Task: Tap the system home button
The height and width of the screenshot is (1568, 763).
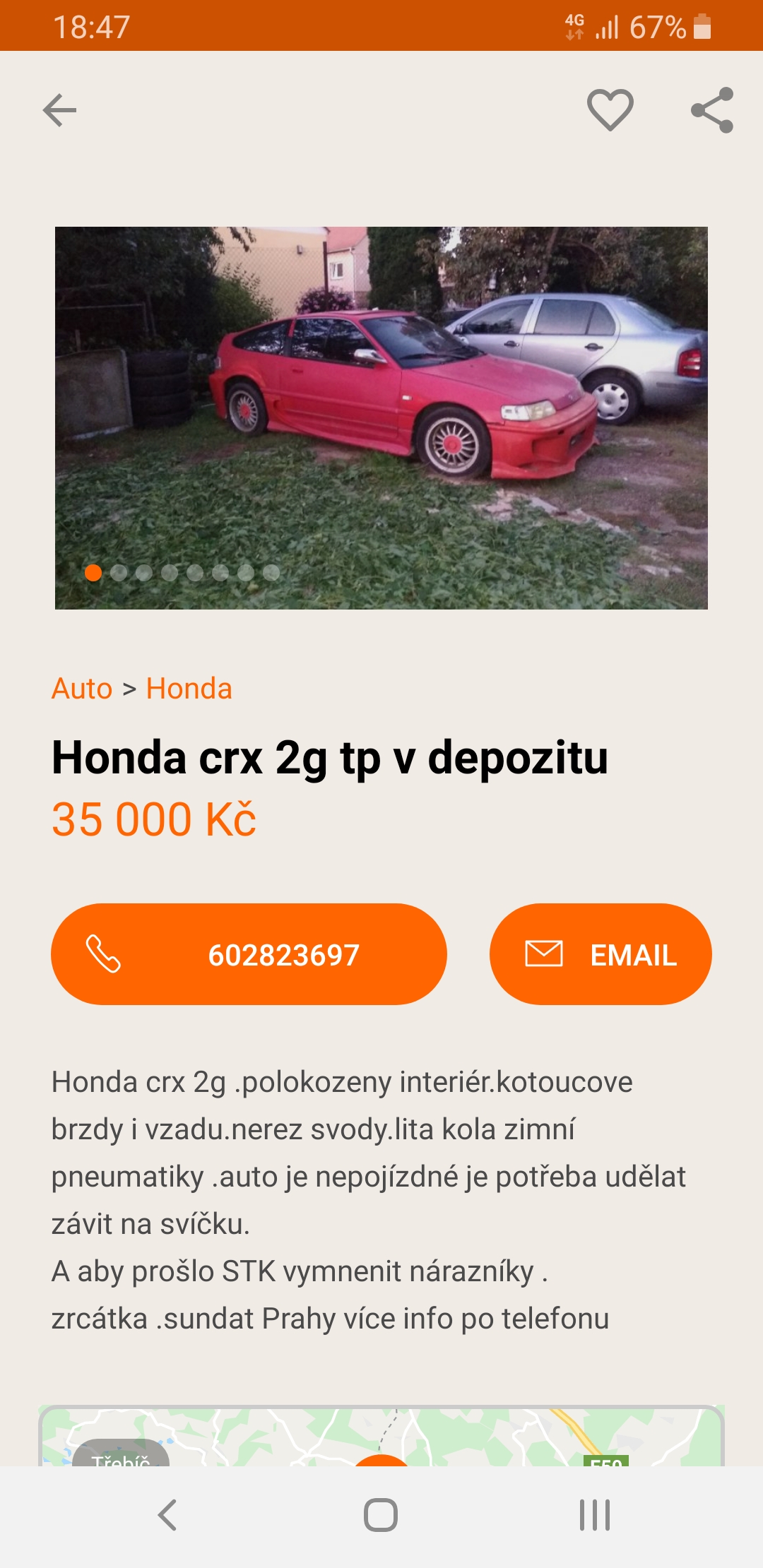Action: pos(381,1515)
